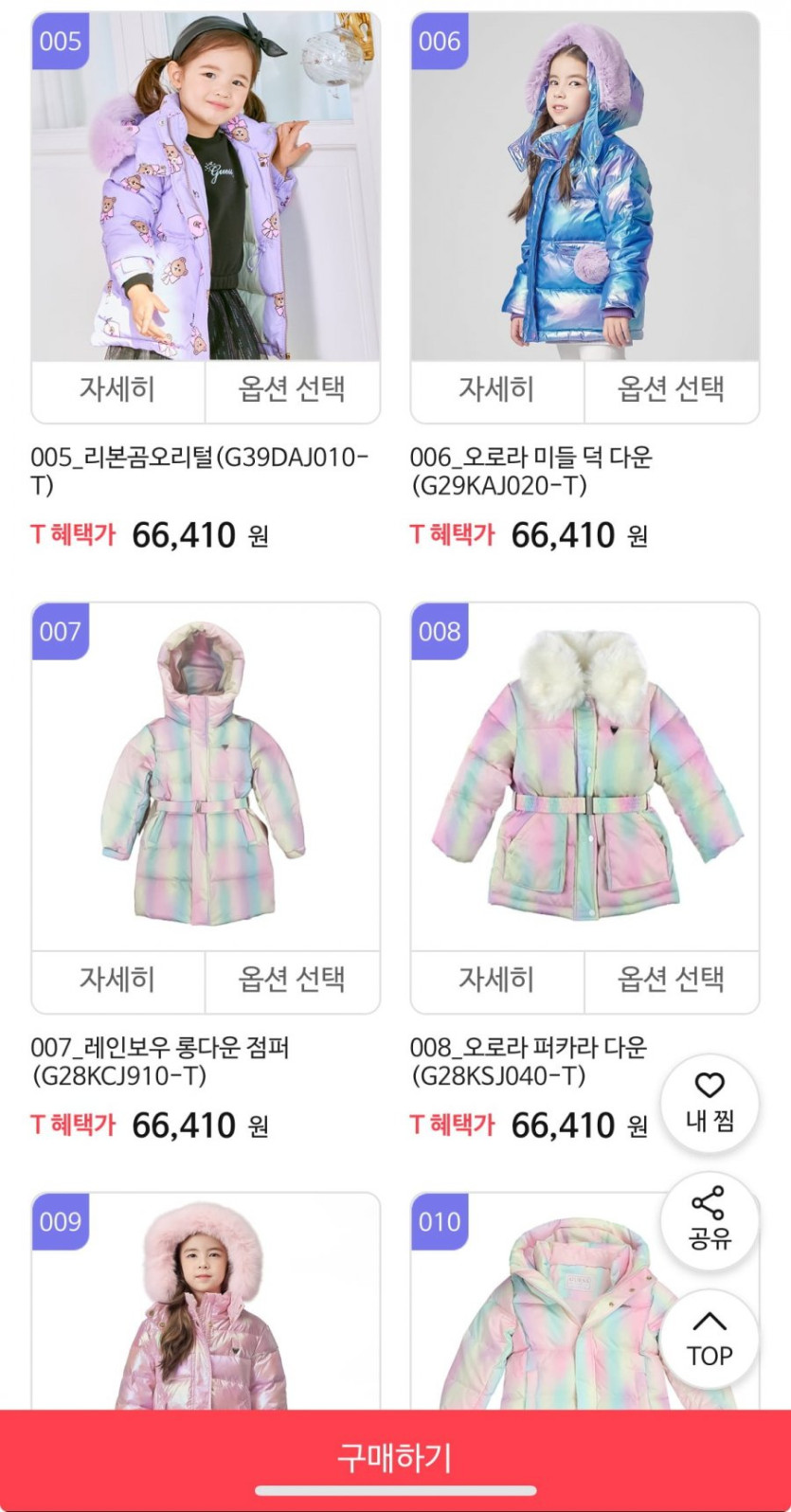The width and height of the screenshot is (791, 1512).
Task: View the 008 fur collar jacket image
Action: tap(584, 779)
